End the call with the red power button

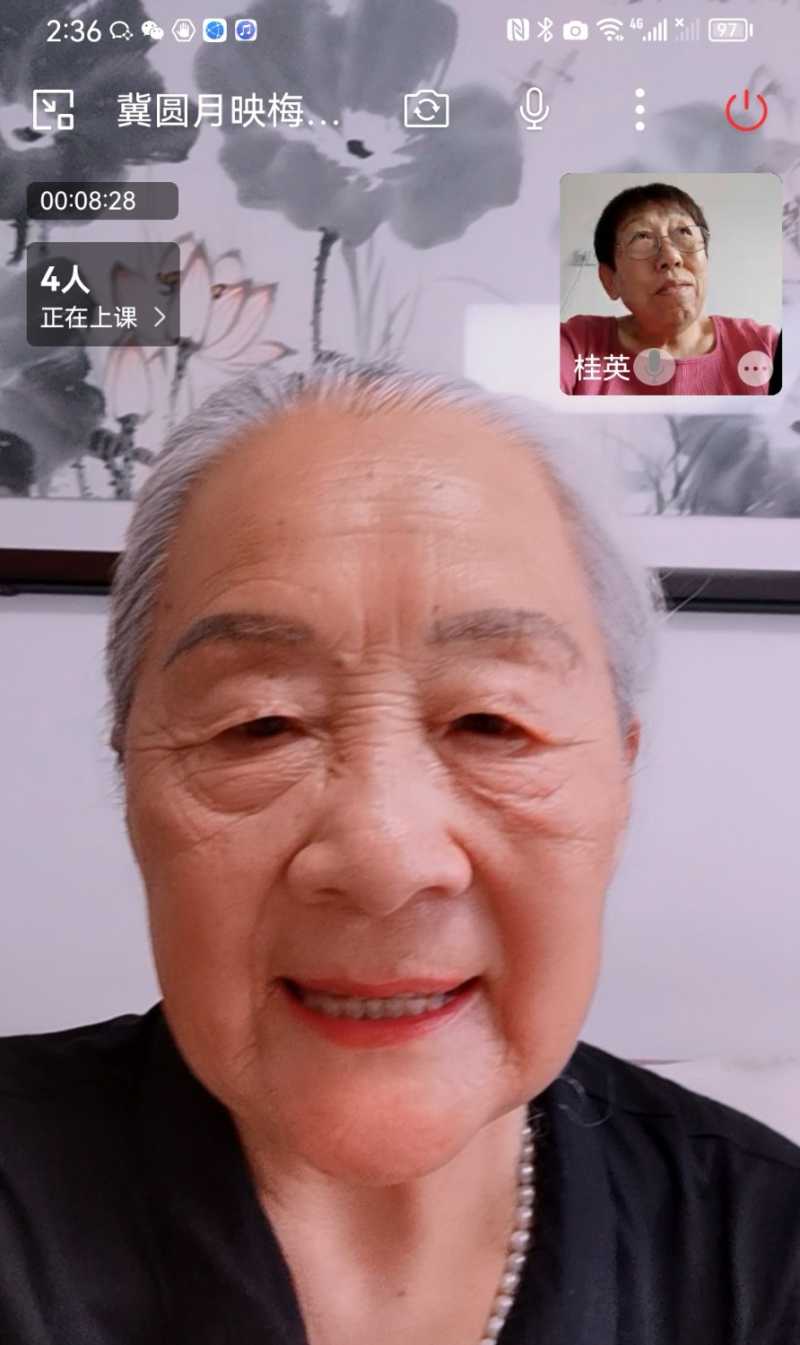point(746,110)
